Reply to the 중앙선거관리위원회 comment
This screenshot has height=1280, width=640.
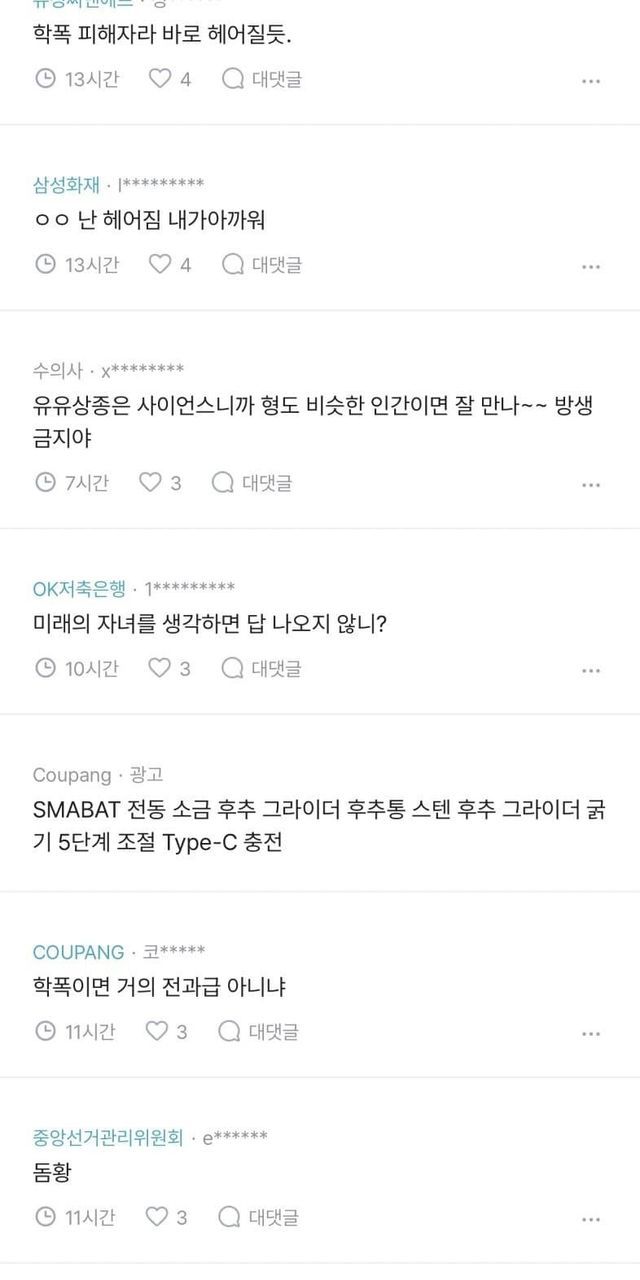pos(260,1217)
